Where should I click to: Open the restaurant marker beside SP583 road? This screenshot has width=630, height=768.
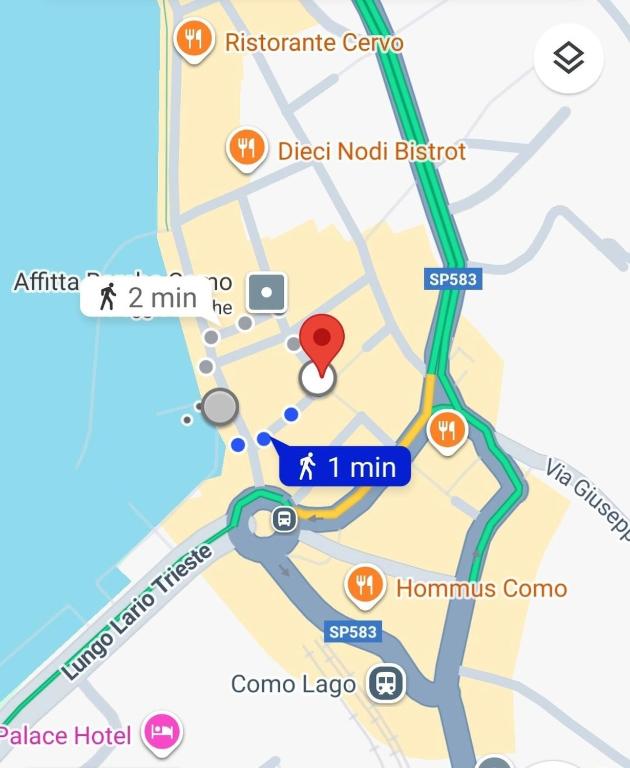[x=446, y=431]
